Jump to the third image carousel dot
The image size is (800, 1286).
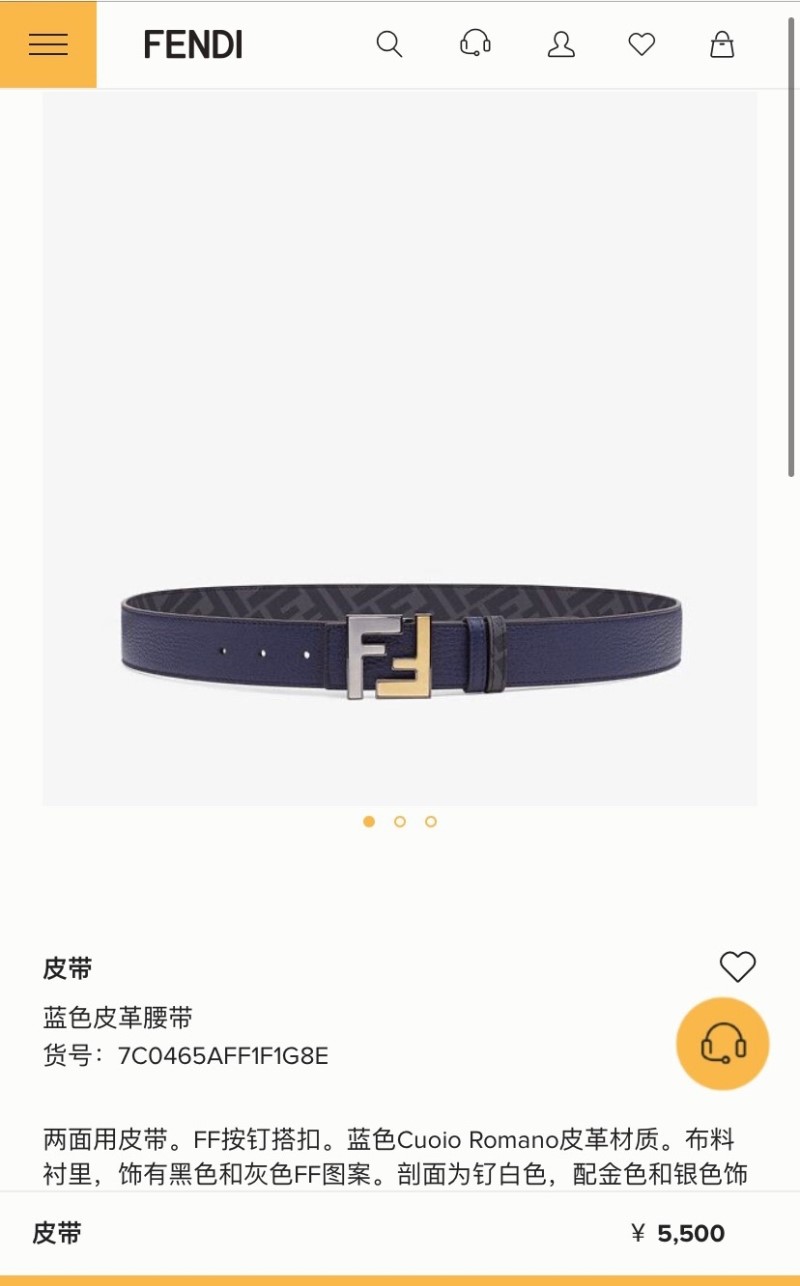430,821
